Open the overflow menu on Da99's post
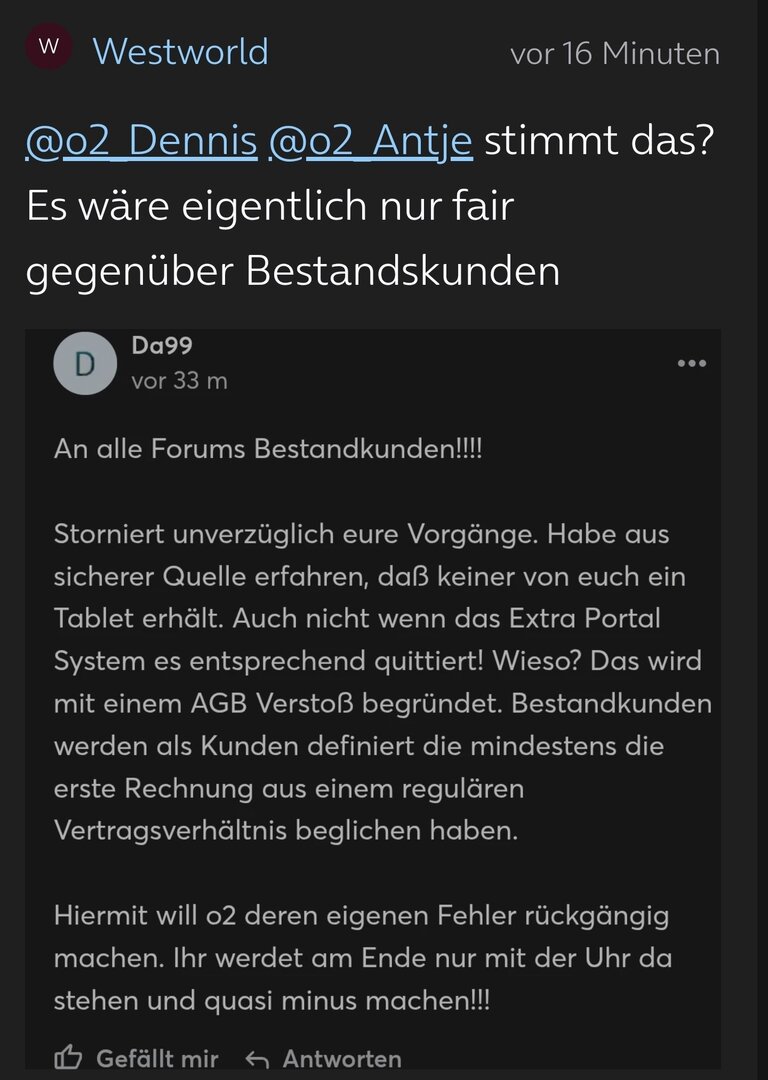The height and width of the screenshot is (1080, 768). tap(692, 363)
